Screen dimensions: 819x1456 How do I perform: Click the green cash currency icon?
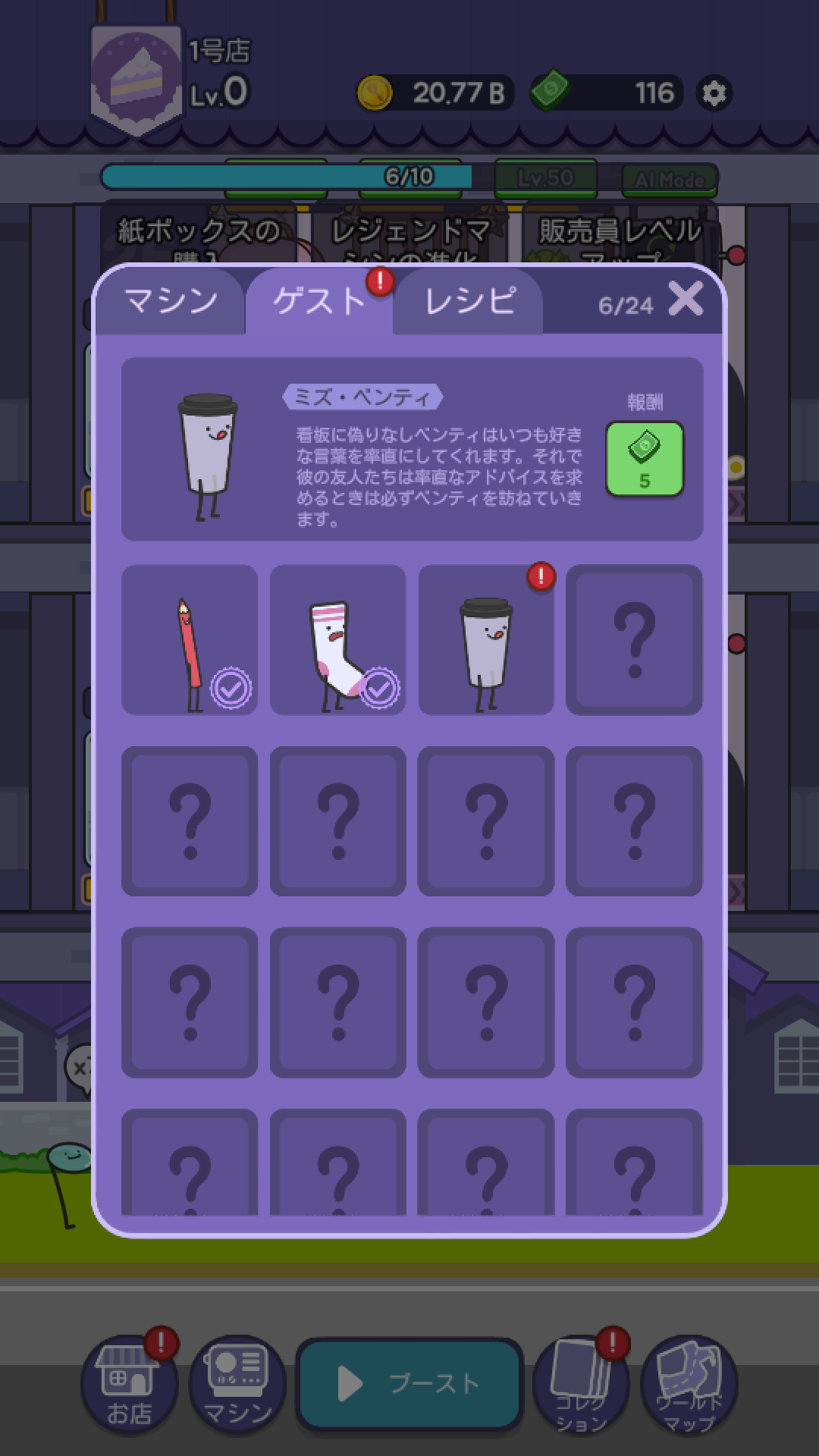550,91
